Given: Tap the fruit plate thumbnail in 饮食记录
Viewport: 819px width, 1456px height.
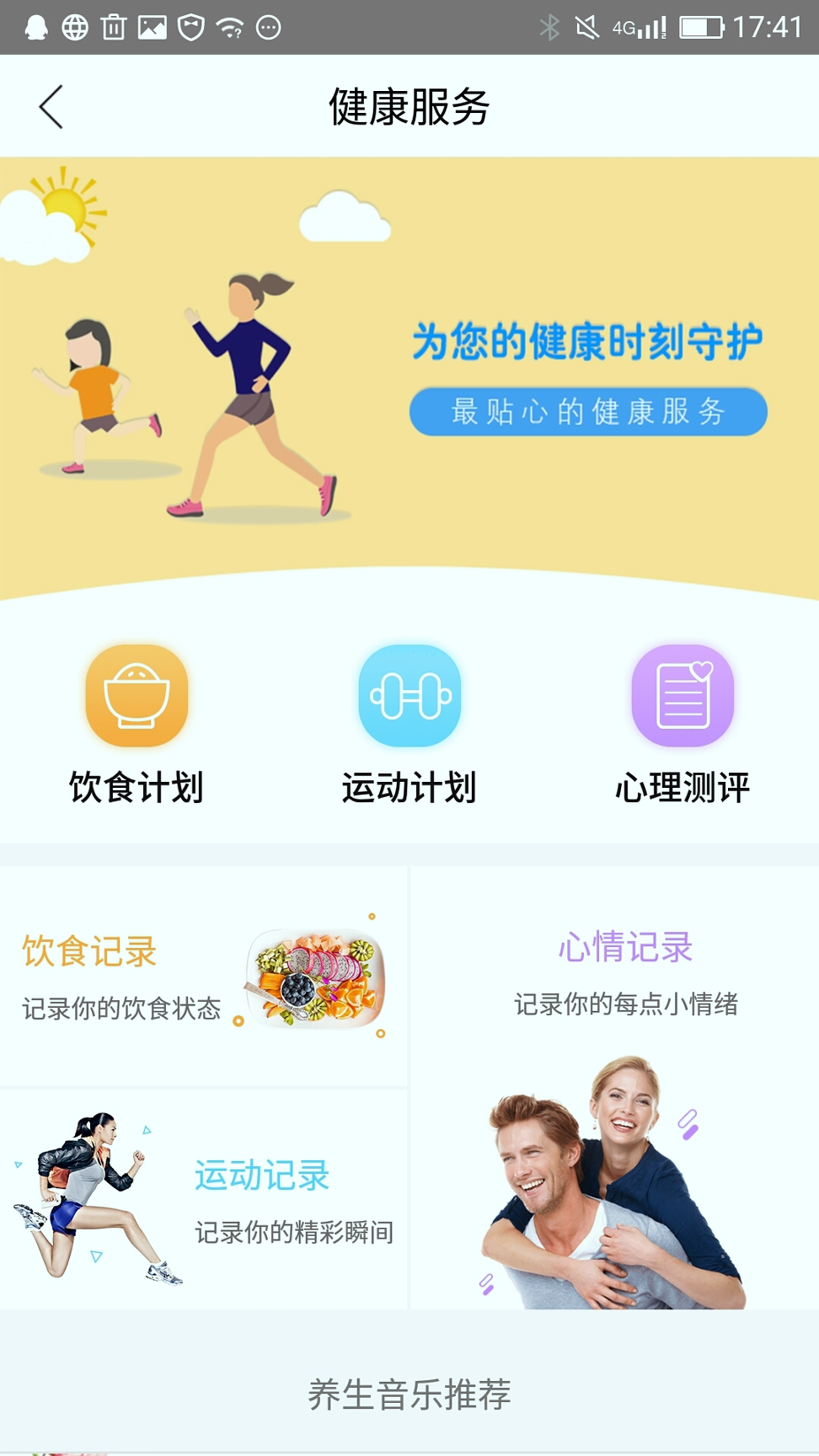Looking at the screenshot, I should pyautogui.click(x=314, y=979).
